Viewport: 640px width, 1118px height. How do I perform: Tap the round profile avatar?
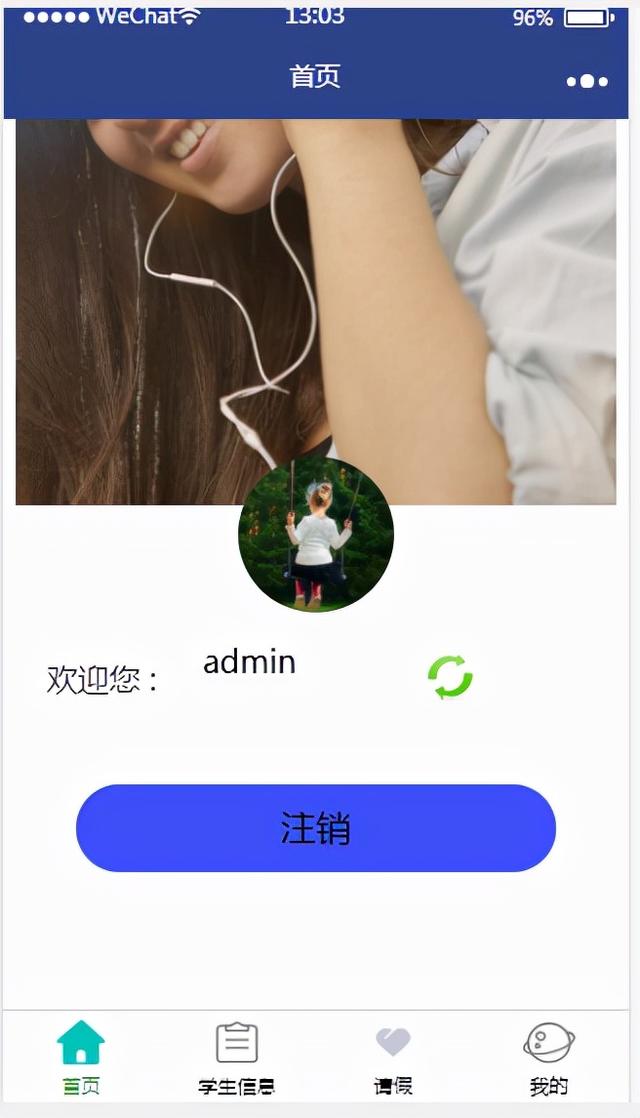pyautogui.click(x=316, y=535)
